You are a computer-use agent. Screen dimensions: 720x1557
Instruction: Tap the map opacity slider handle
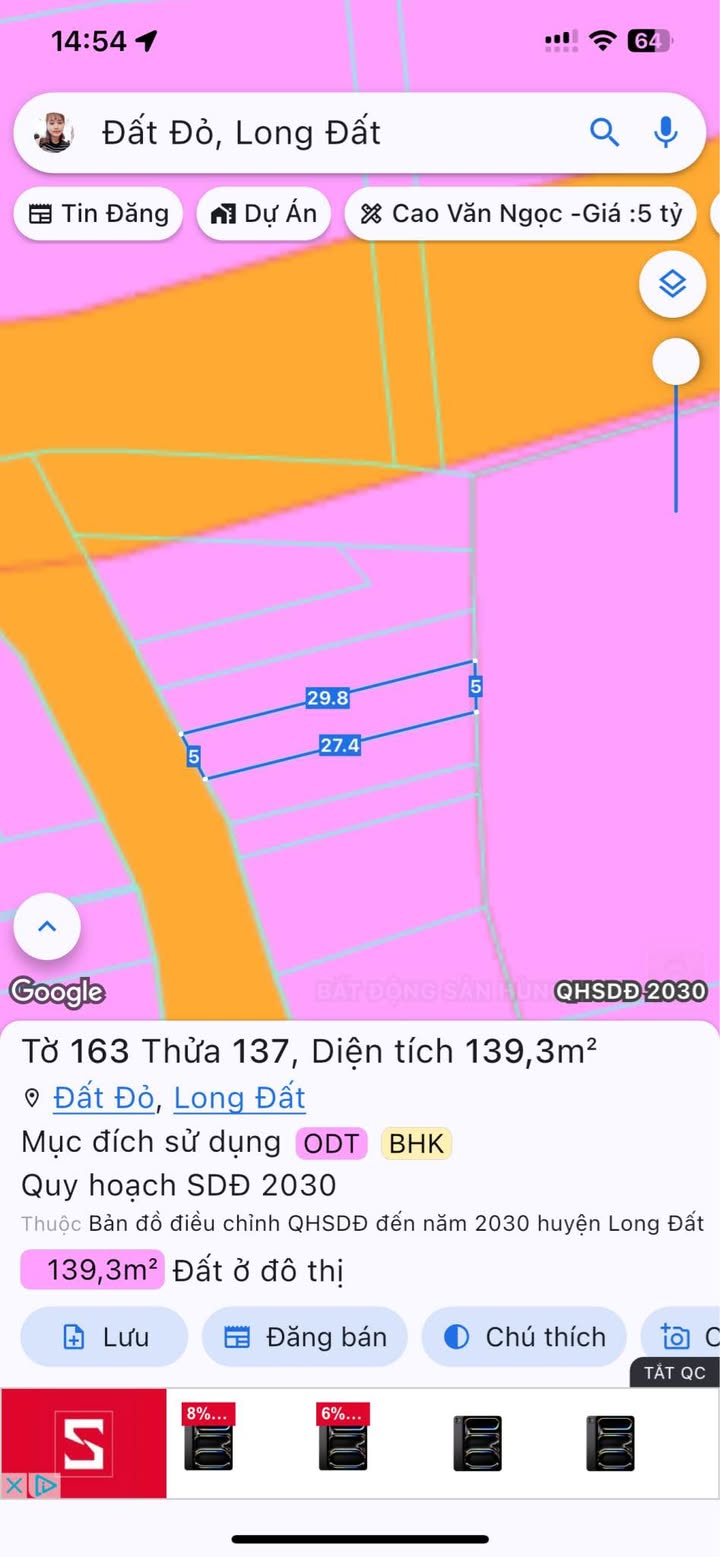coord(676,362)
